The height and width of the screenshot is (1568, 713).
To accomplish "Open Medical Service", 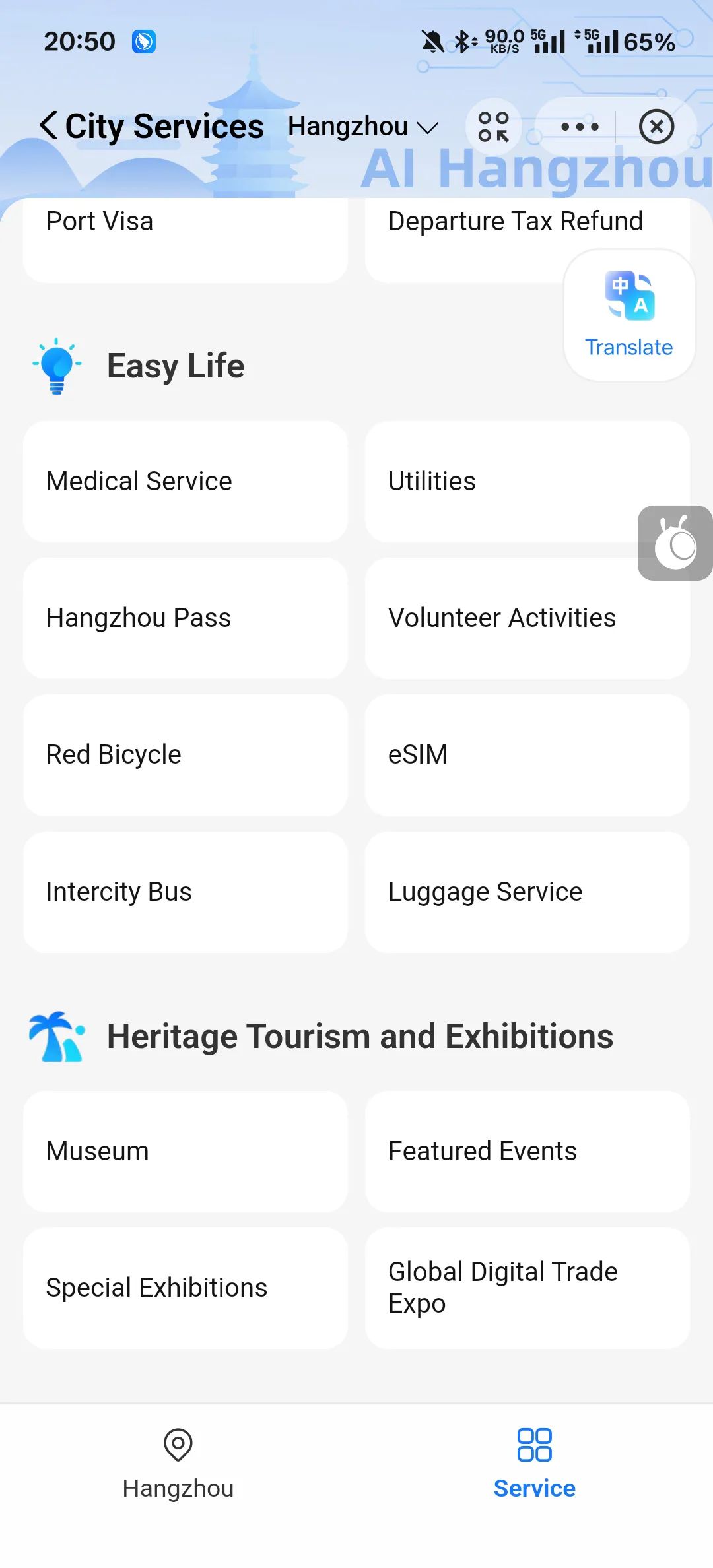I will point(185,482).
